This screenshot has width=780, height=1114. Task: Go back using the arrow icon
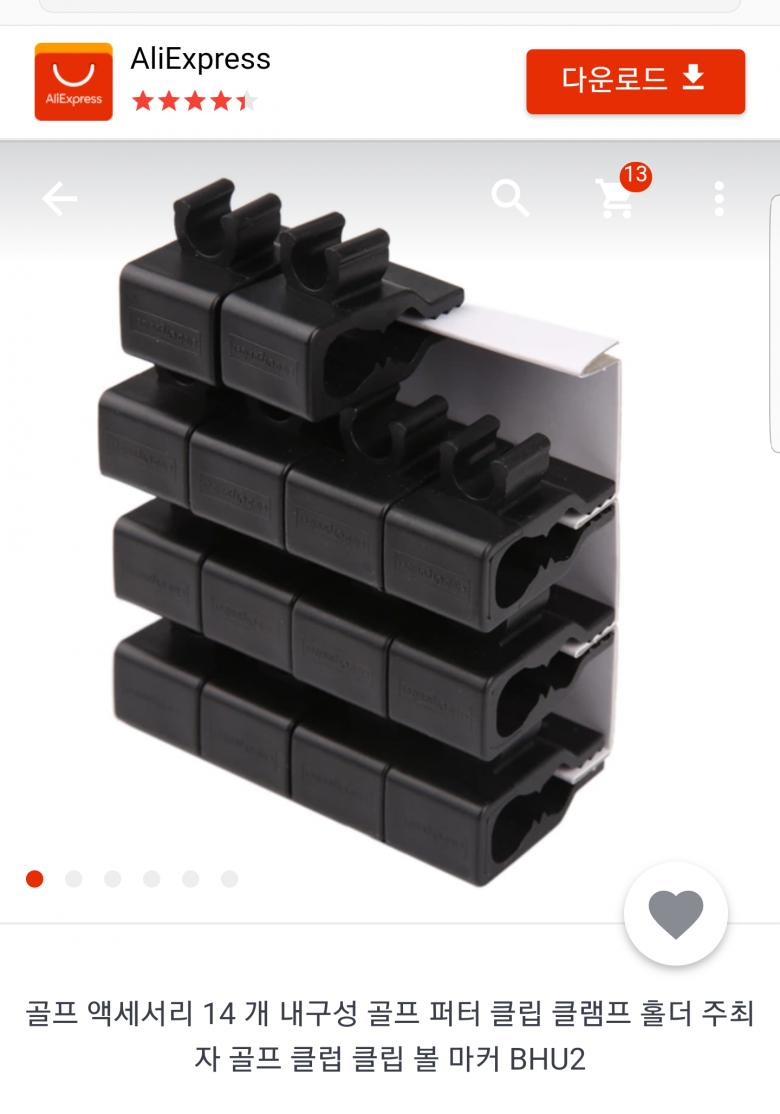tap(59, 199)
